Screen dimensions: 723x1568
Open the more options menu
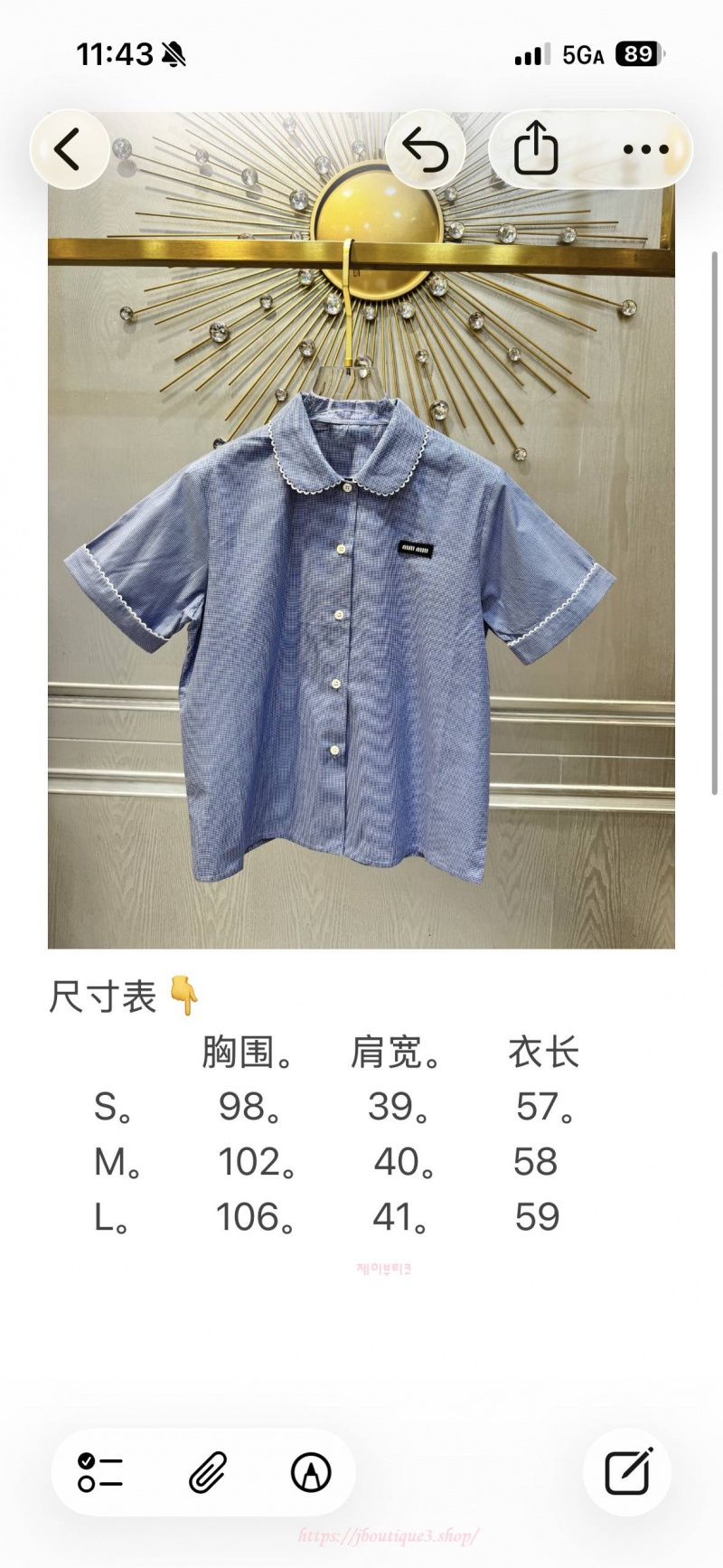[x=645, y=149]
